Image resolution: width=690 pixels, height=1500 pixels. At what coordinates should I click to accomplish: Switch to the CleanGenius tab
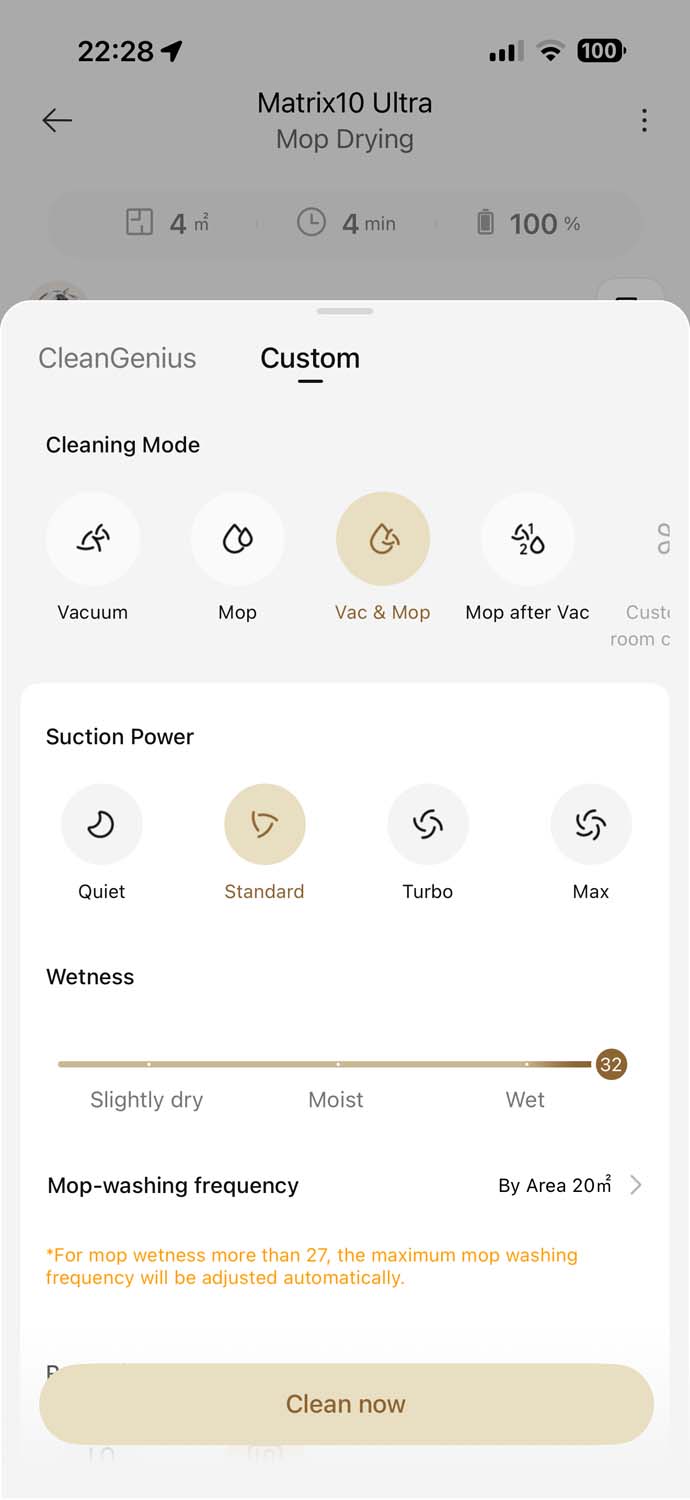coord(117,358)
